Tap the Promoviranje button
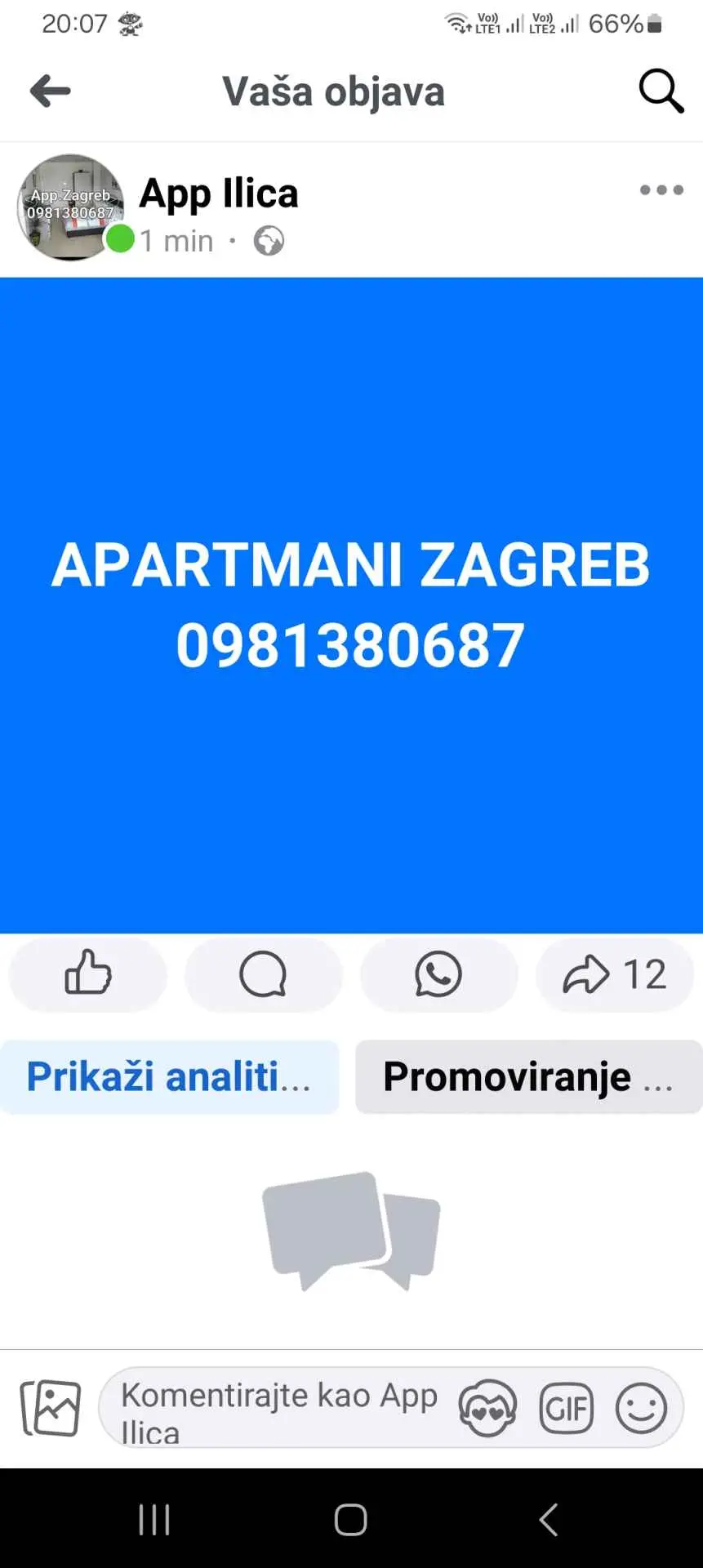Screen dimensions: 703x1568 [528, 1076]
